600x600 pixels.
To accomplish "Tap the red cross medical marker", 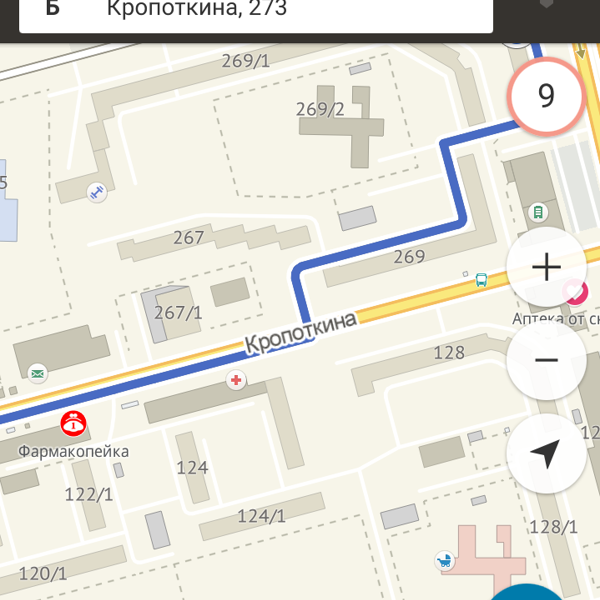I will pyautogui.click(x=236, y=380).
